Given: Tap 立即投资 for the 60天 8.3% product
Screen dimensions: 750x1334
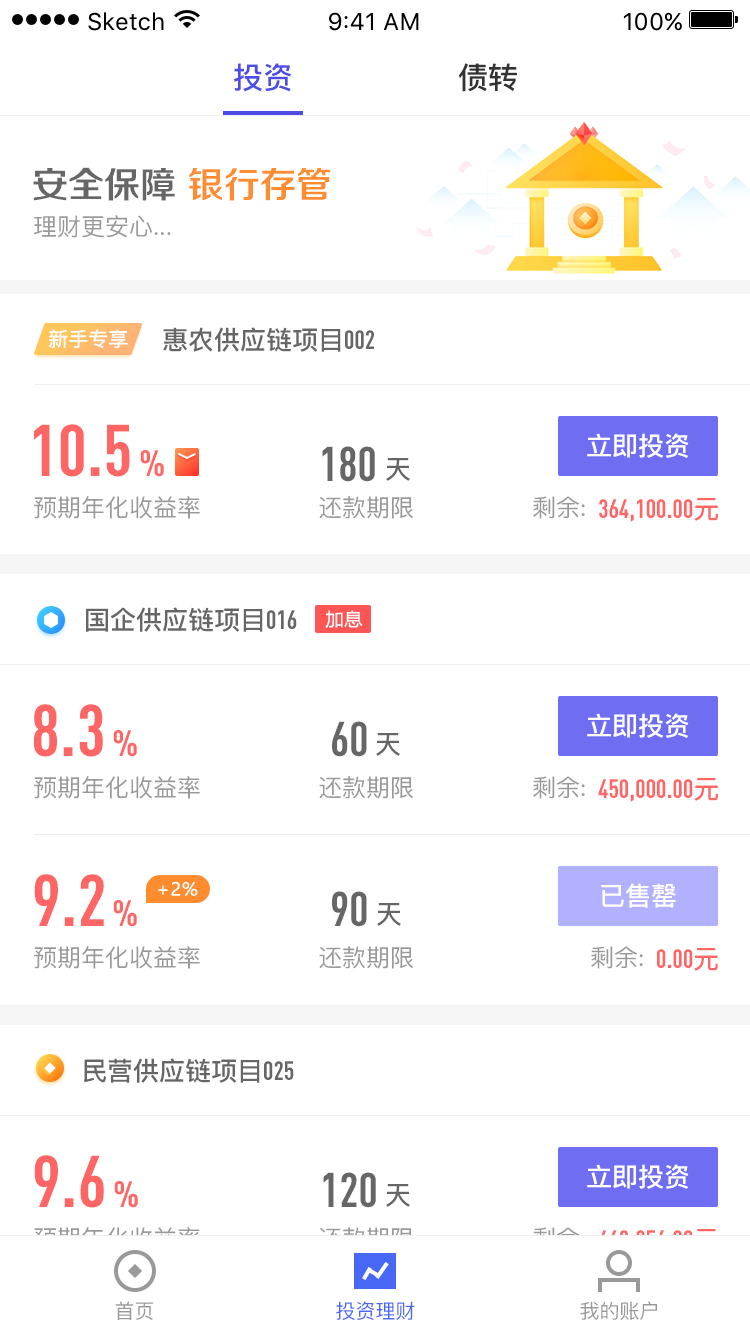Looking at the screenshot, I should 638,726.
